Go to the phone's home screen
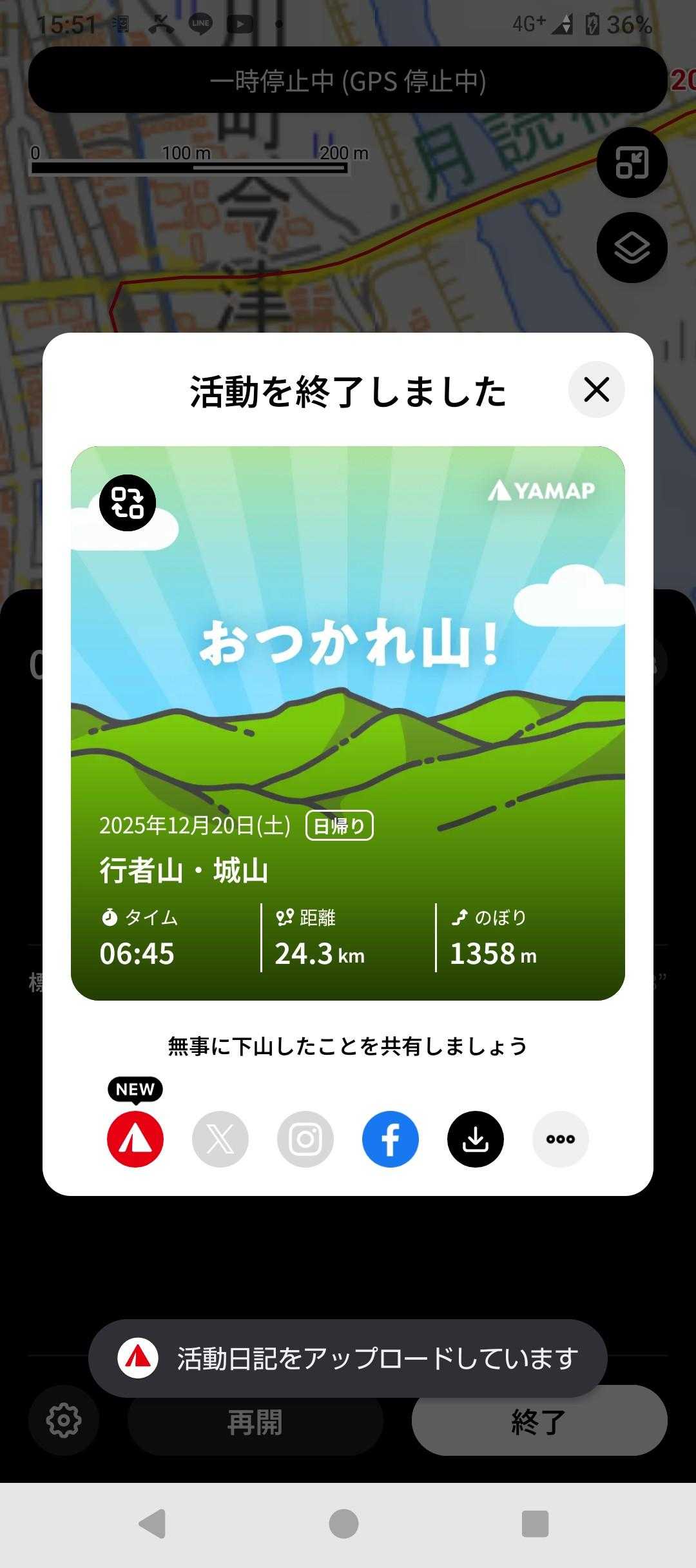Screen dimensions: 696x1568 click(343, 1524)
